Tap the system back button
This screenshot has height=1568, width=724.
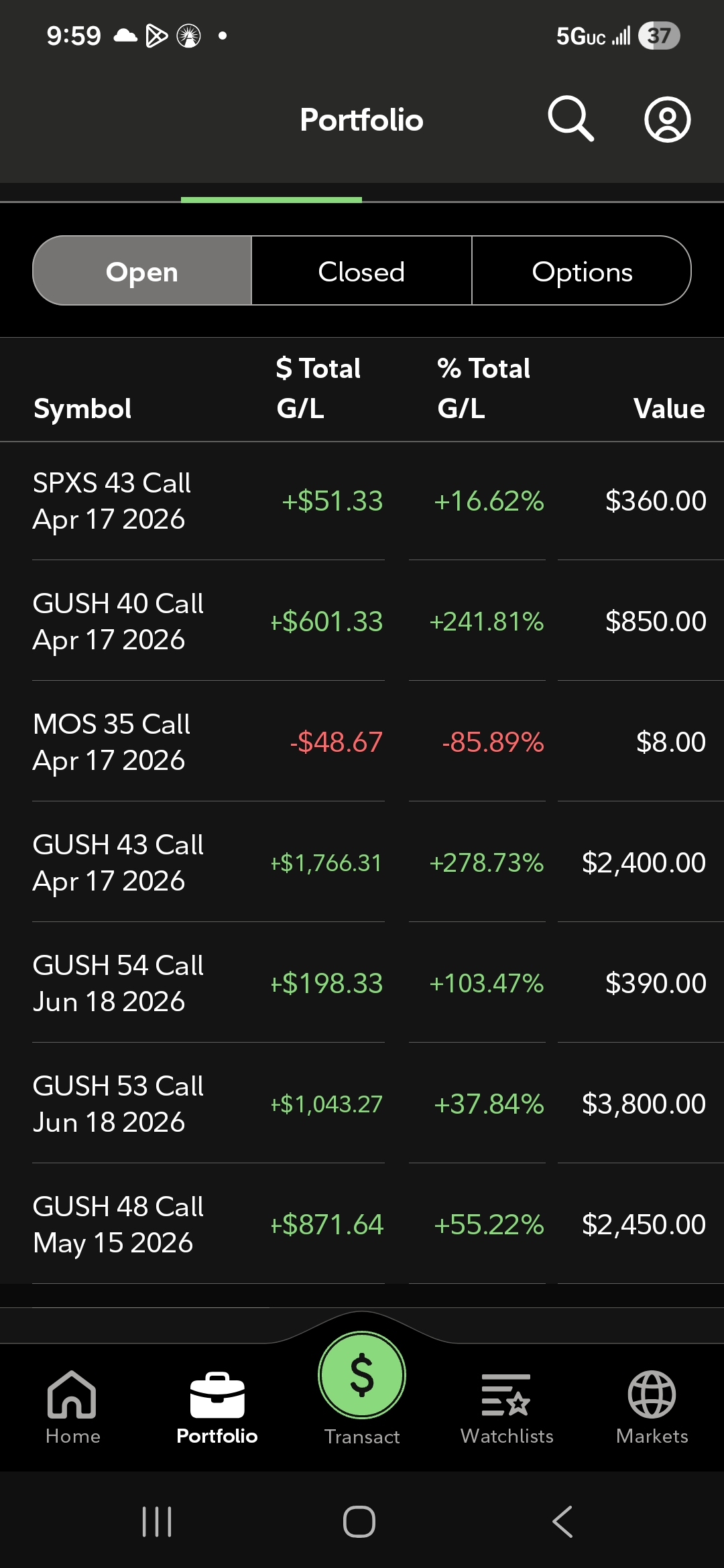pyautogui.click(x=562, y=1522)
